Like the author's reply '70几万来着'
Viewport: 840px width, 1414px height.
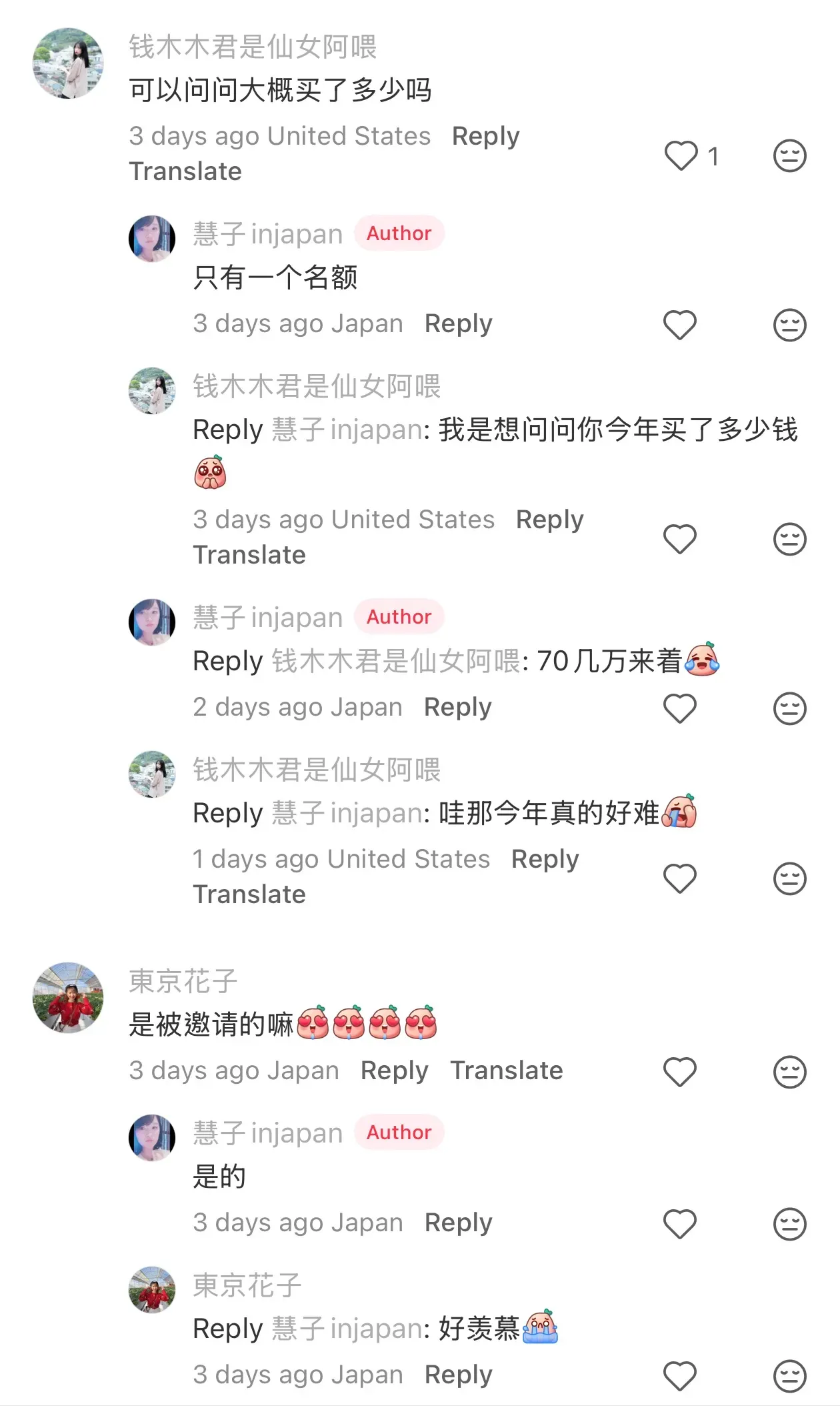pyautogui.click(x=679, y=708)
